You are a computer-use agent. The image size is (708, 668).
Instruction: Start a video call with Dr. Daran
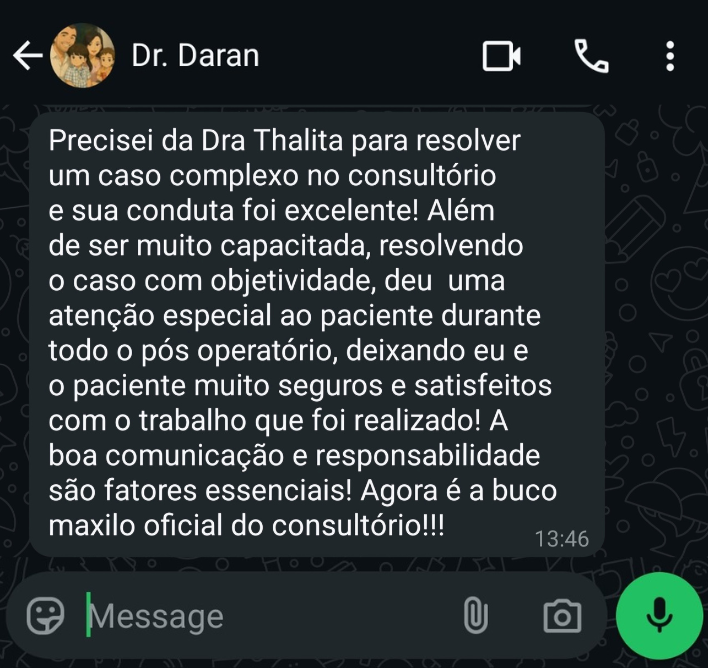pos(502,56)
